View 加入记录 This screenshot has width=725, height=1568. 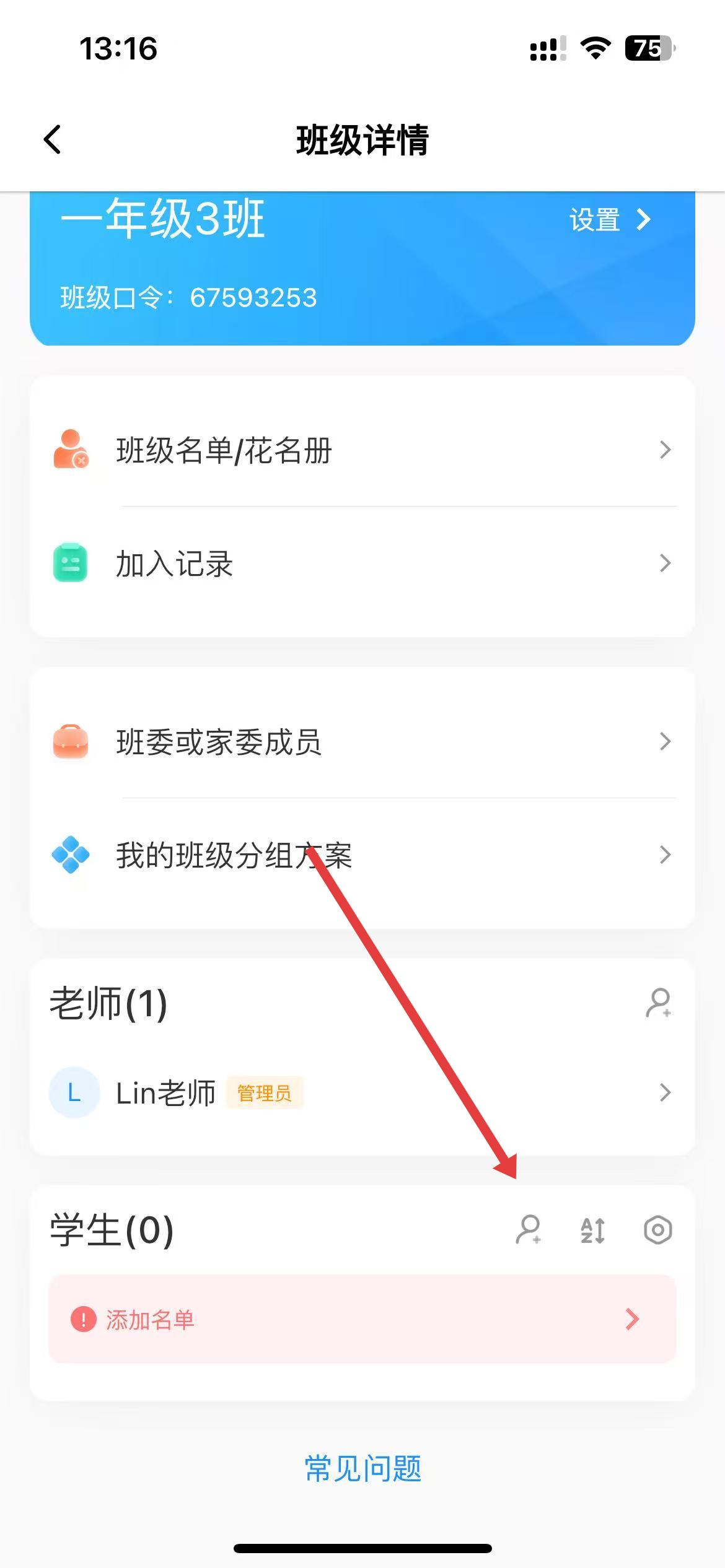[362, 564]
